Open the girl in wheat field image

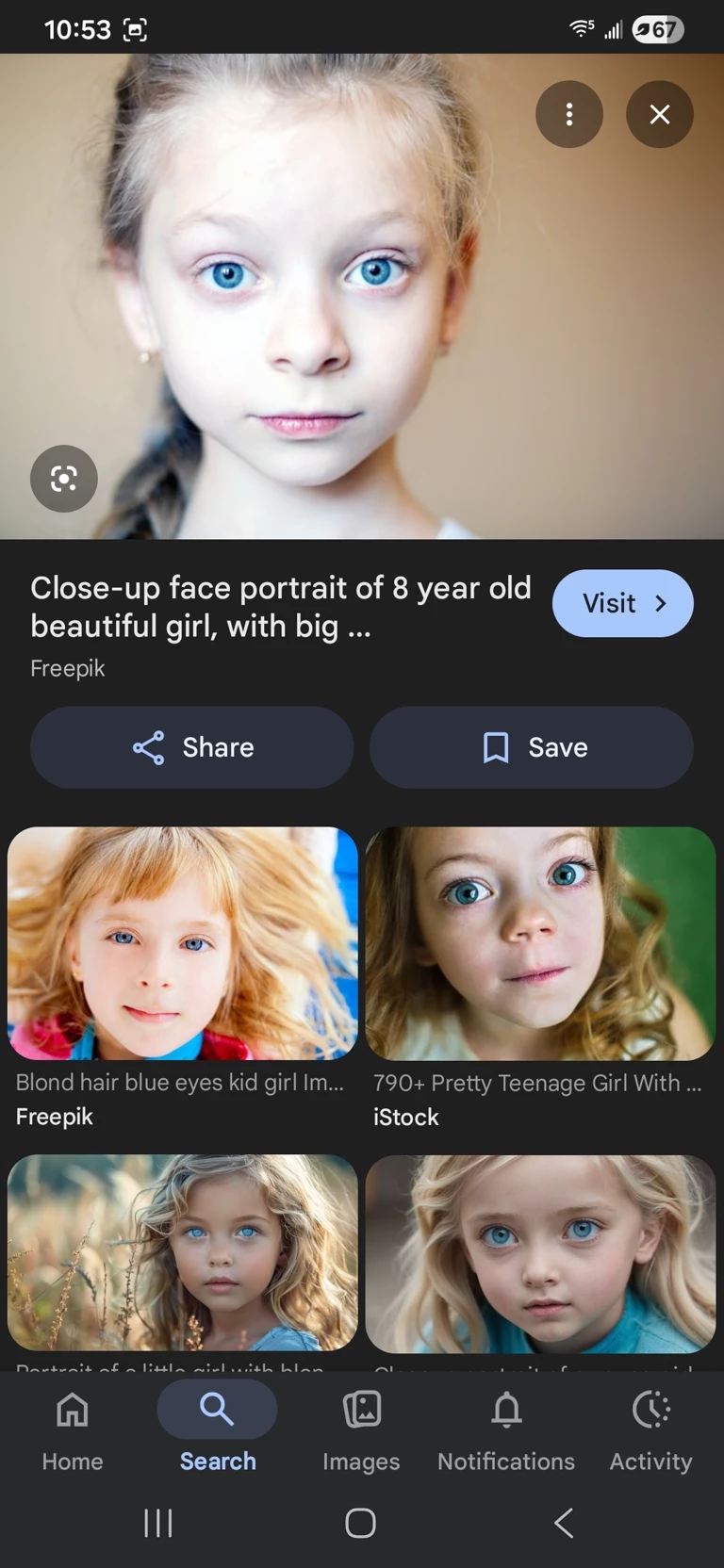pyautogui.click(x=183, y=1252)
